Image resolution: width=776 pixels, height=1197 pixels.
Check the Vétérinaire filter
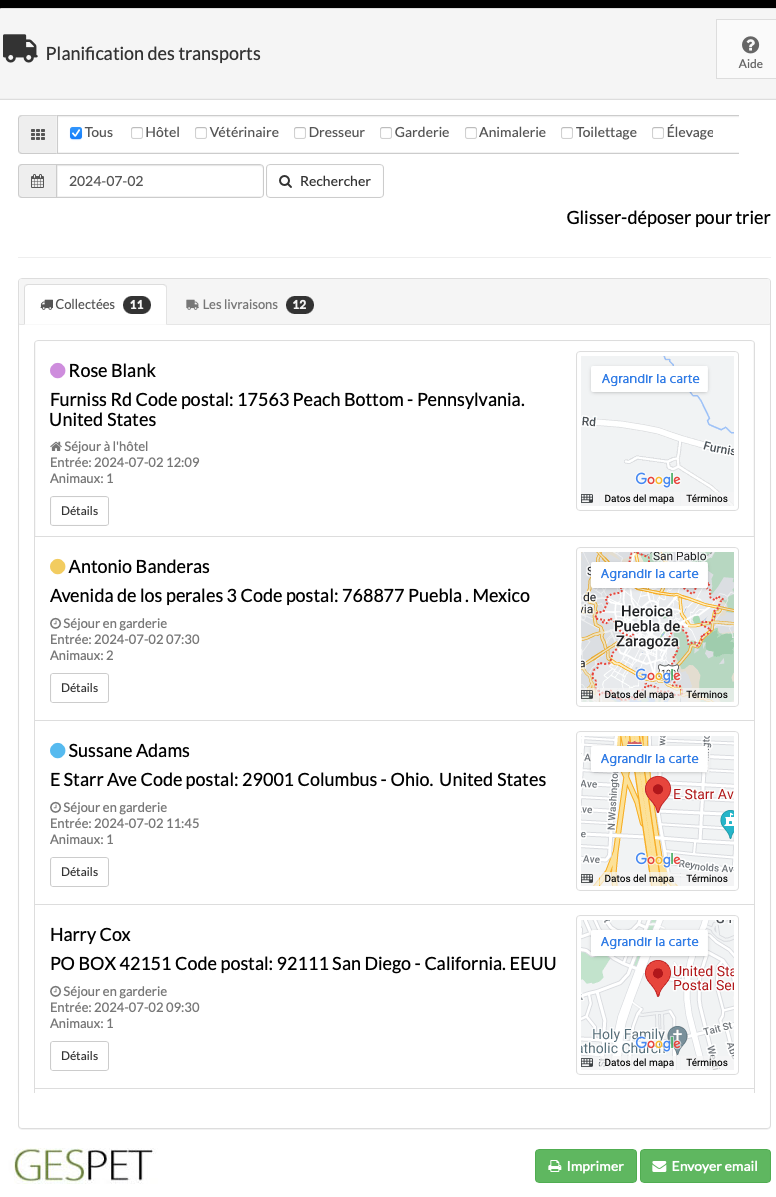click(201, 133)
